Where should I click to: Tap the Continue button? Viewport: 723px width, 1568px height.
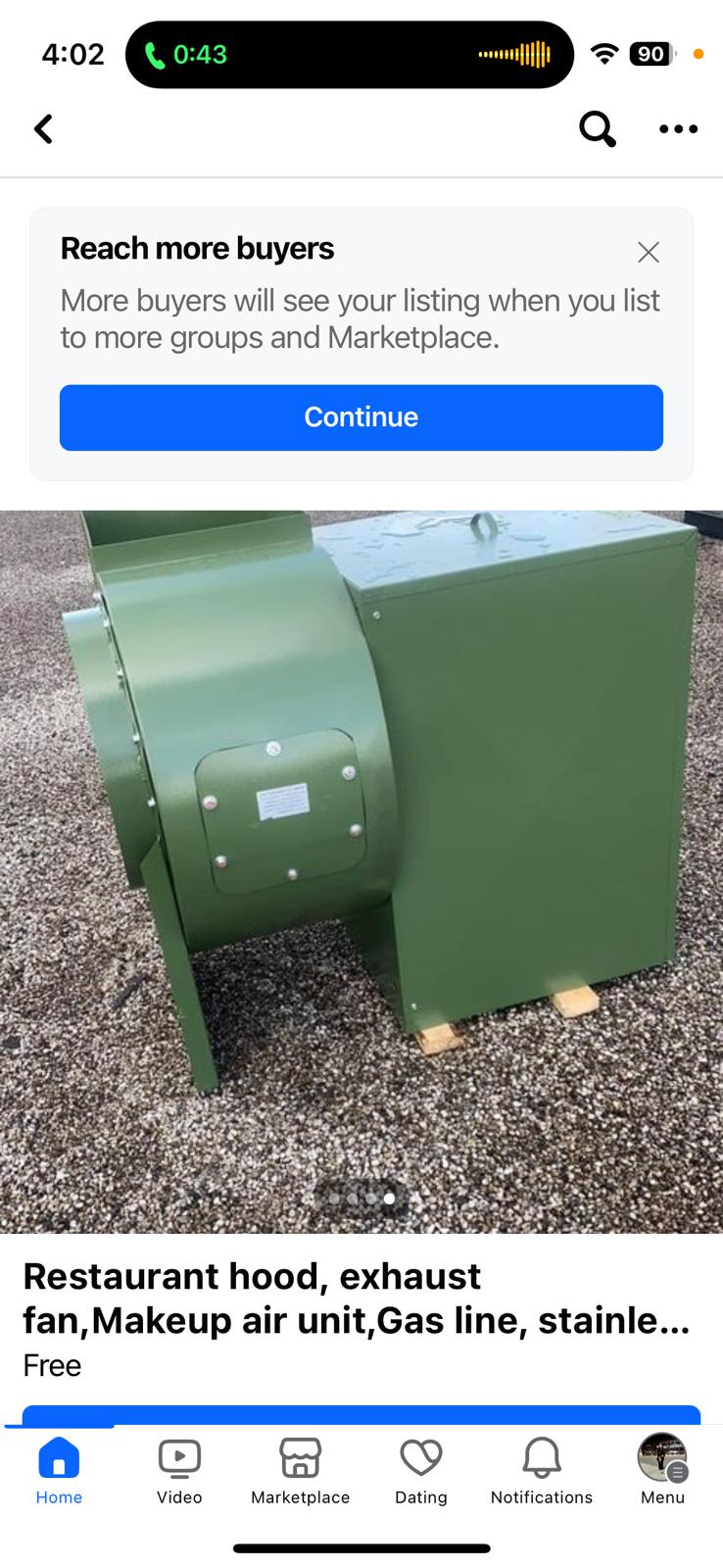click(x=361, y=417)
